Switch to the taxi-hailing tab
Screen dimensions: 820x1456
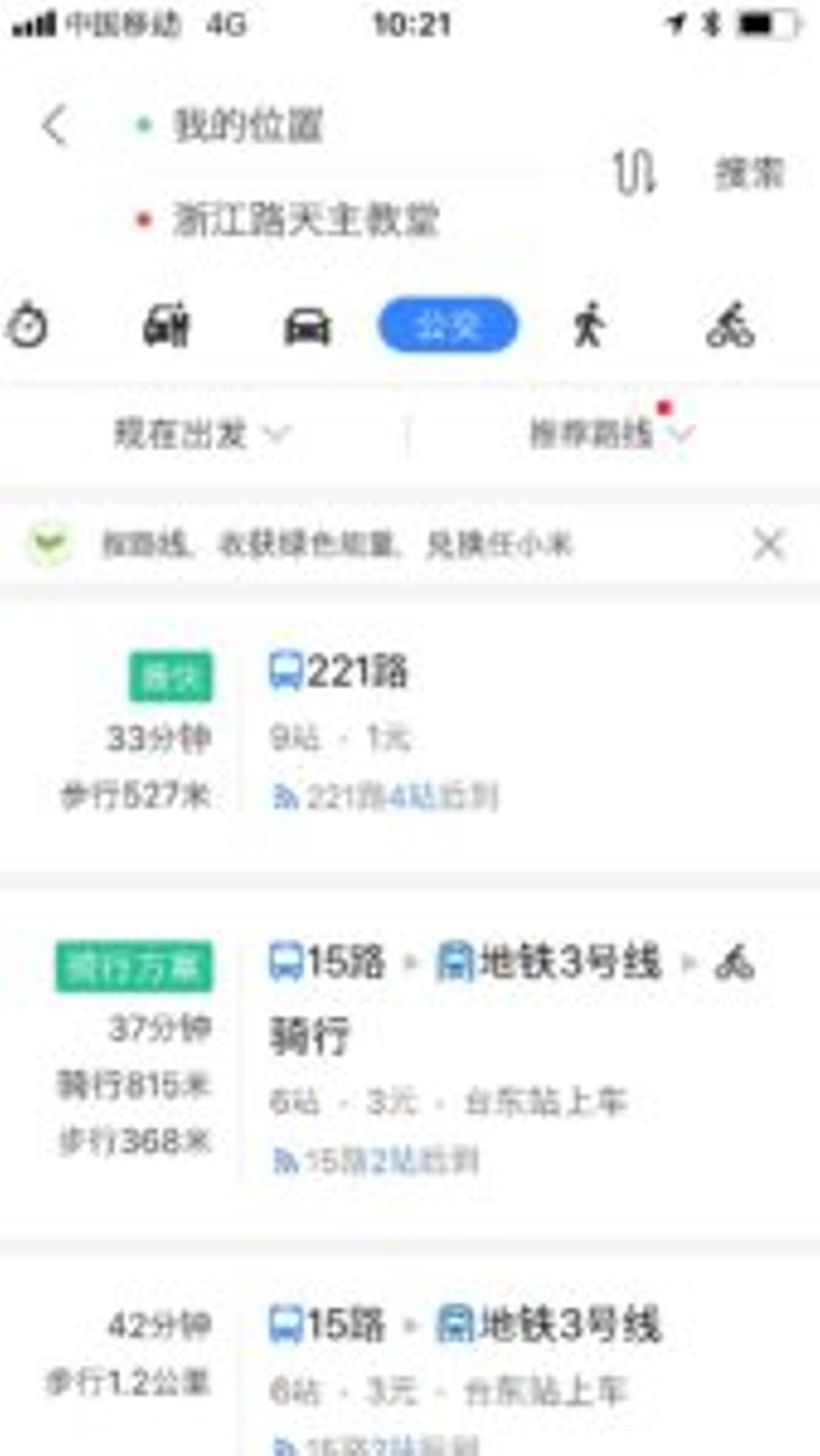[166, 326]
